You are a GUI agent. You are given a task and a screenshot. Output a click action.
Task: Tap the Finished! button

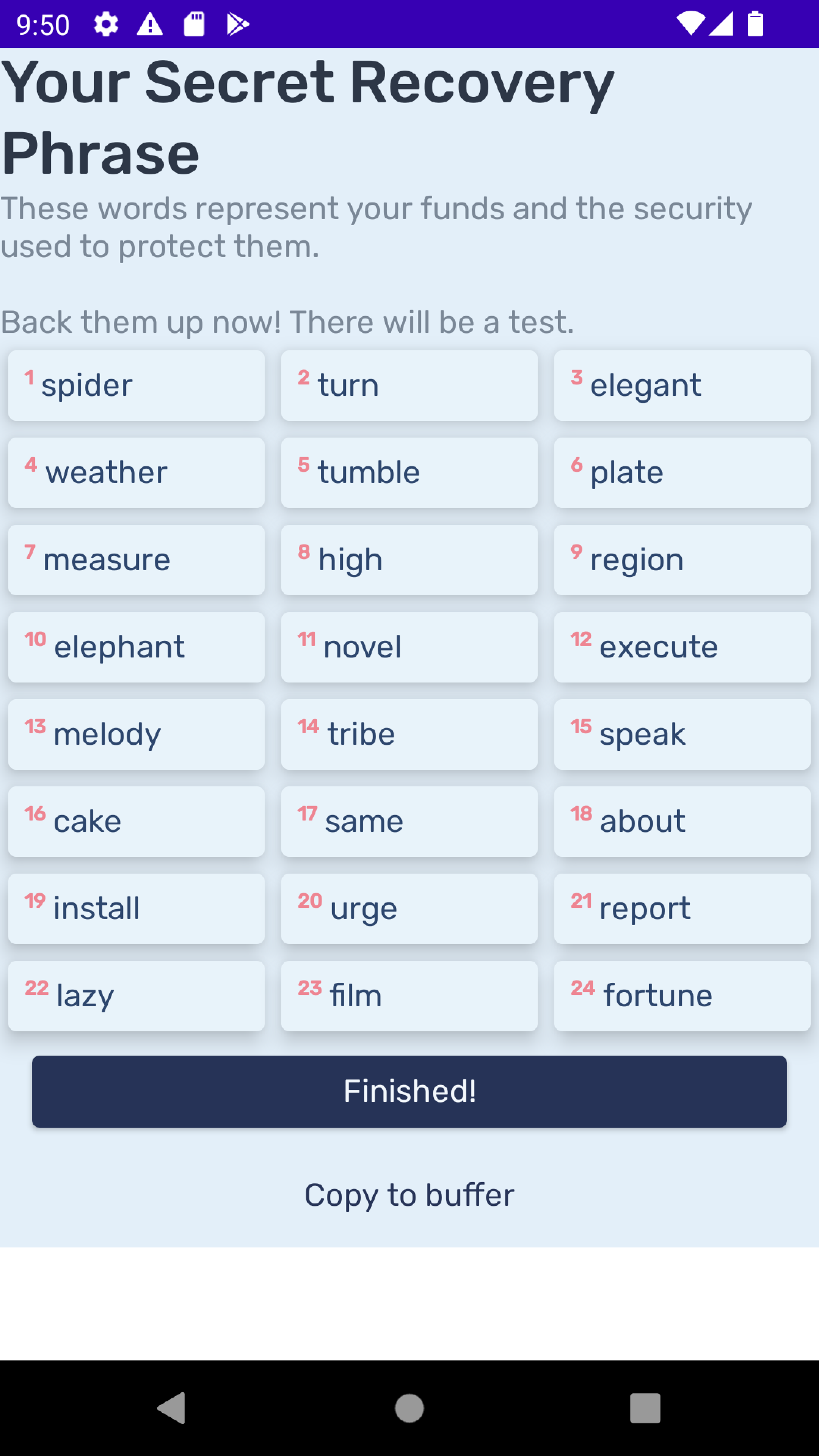click(409, 1092)
